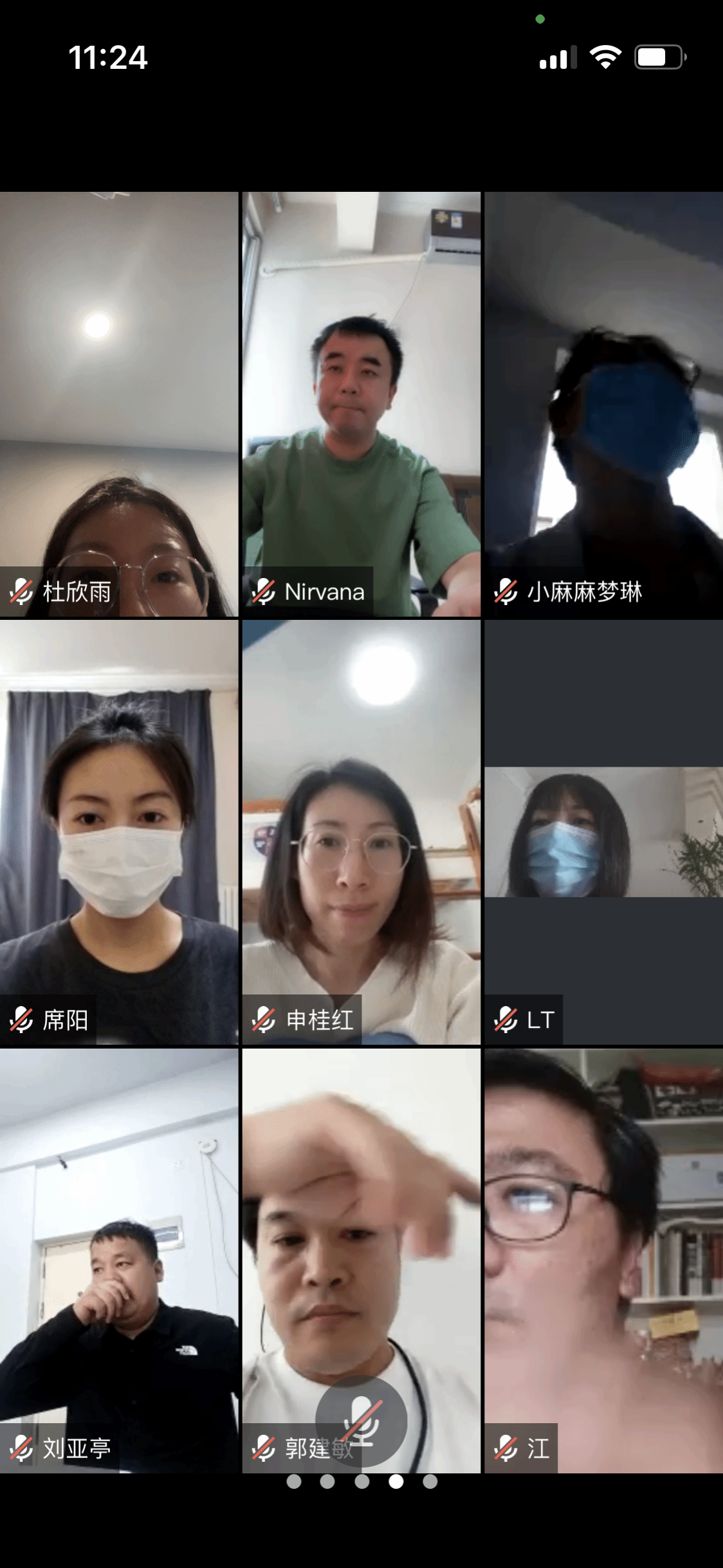723x1568 pixels.
Task: Jump to the first page dot
Action: [x=294, y=1482]
